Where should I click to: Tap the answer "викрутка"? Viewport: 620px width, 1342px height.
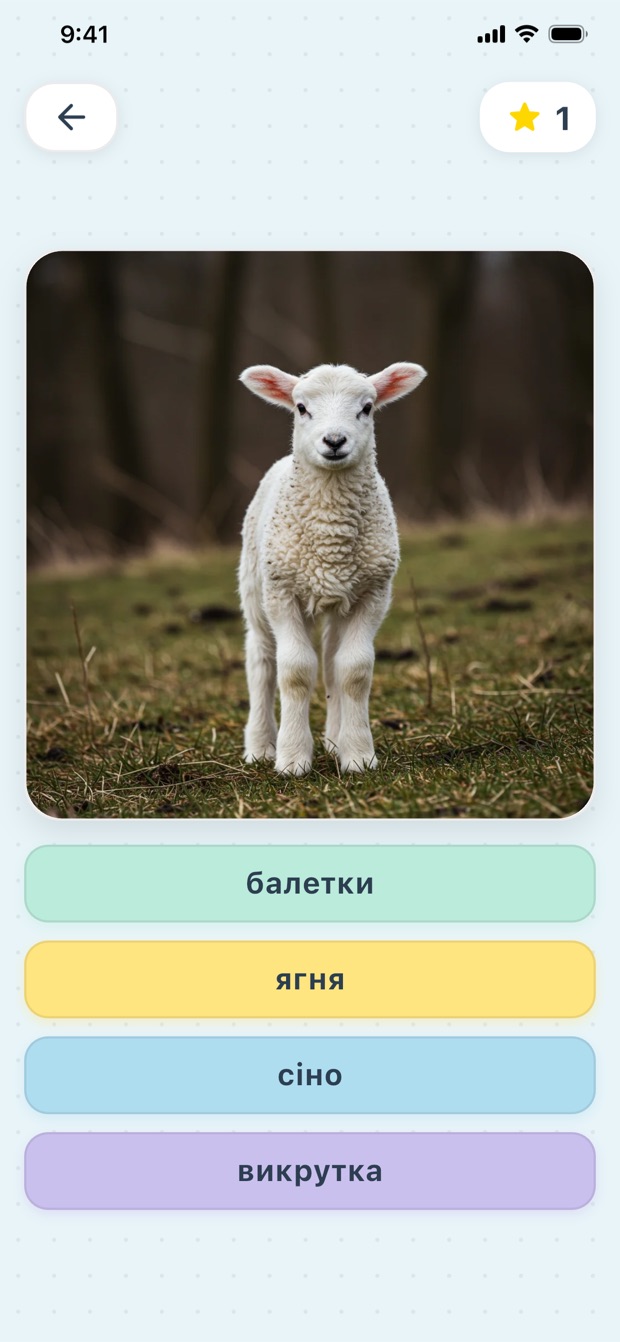(x=310, y=1171)
